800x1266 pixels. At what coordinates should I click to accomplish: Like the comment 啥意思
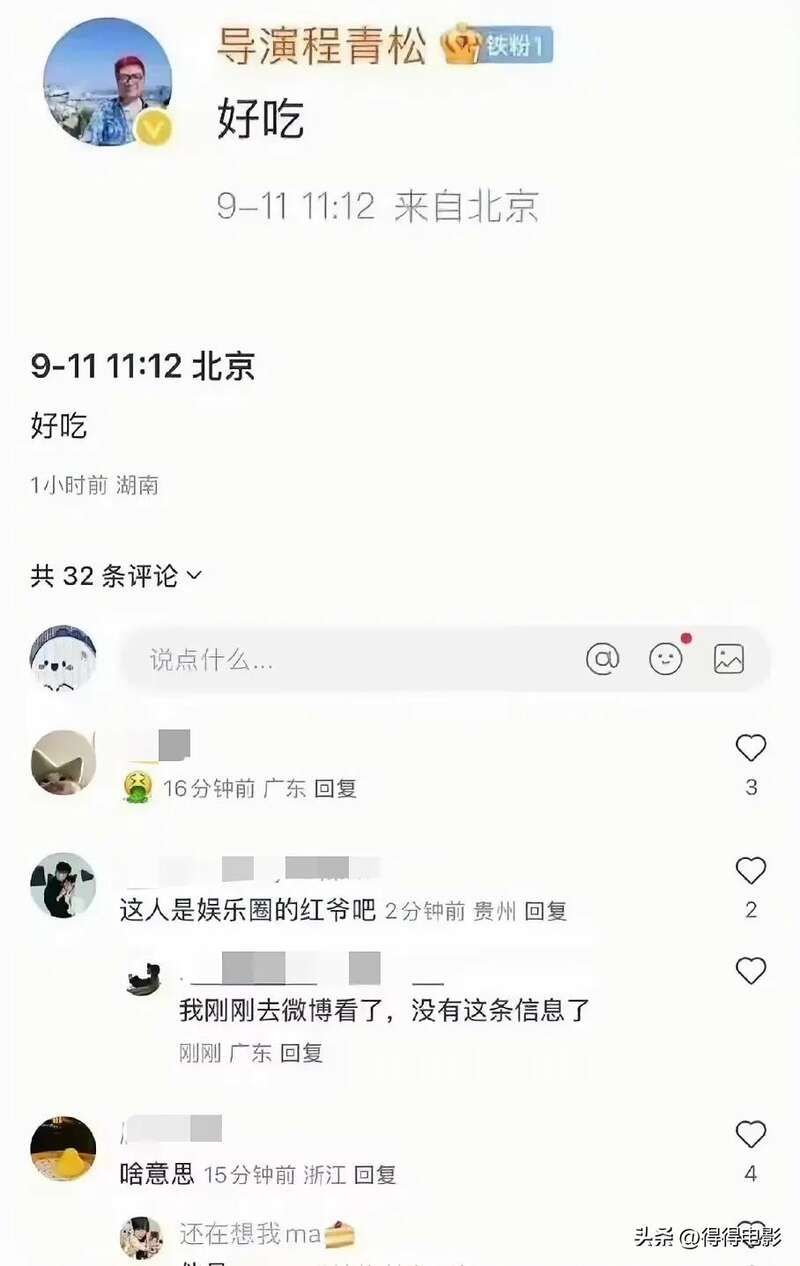(750, 1134)
